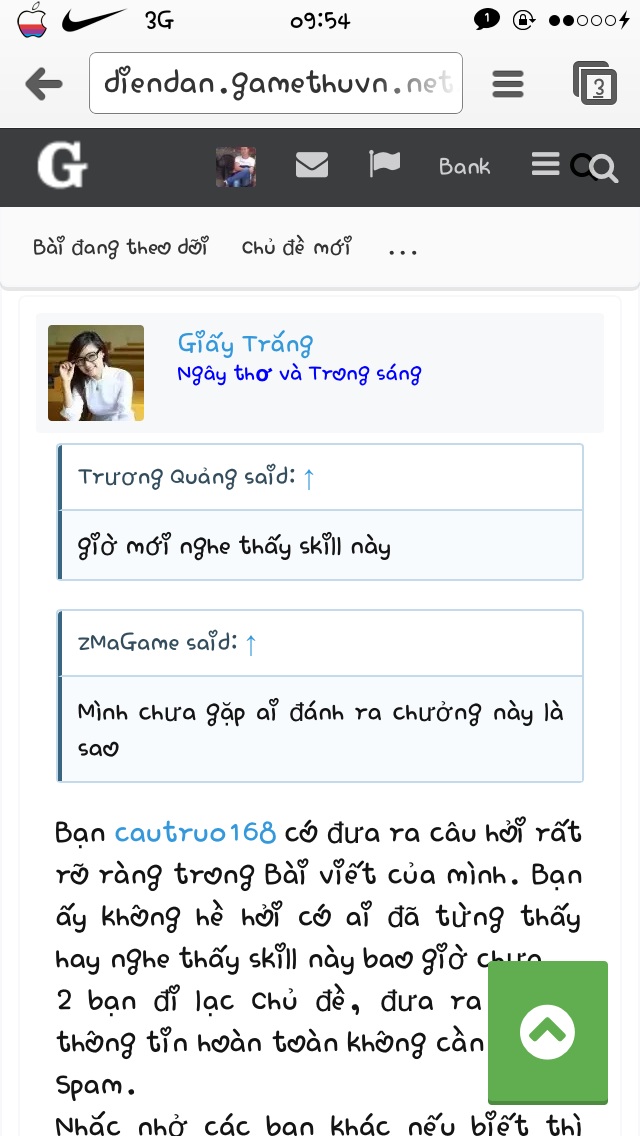Open the Giấy Trắng username link
640x1136 pixels.
point(245,344)
